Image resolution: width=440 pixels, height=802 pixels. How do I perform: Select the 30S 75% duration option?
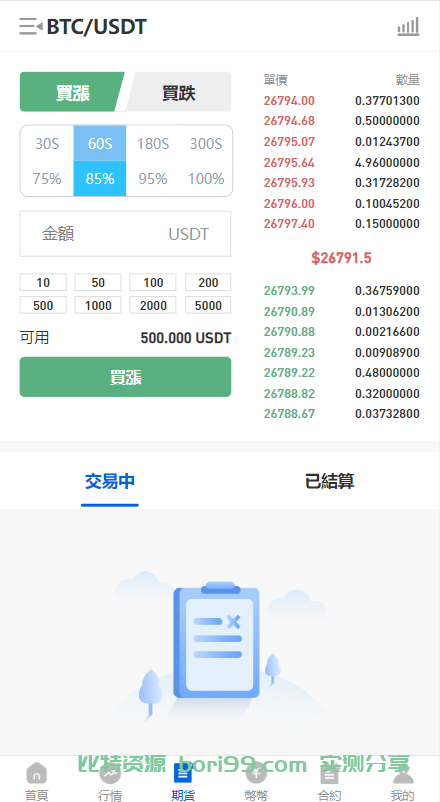tap(47, 161)
